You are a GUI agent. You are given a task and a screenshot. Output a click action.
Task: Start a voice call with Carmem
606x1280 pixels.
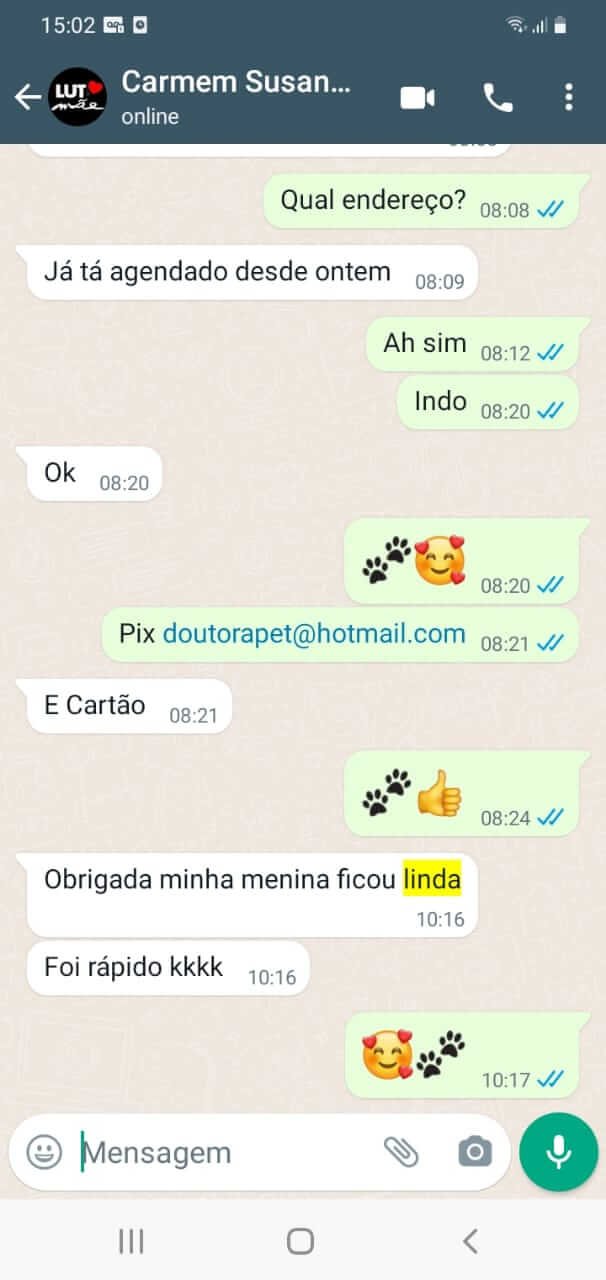497,97
